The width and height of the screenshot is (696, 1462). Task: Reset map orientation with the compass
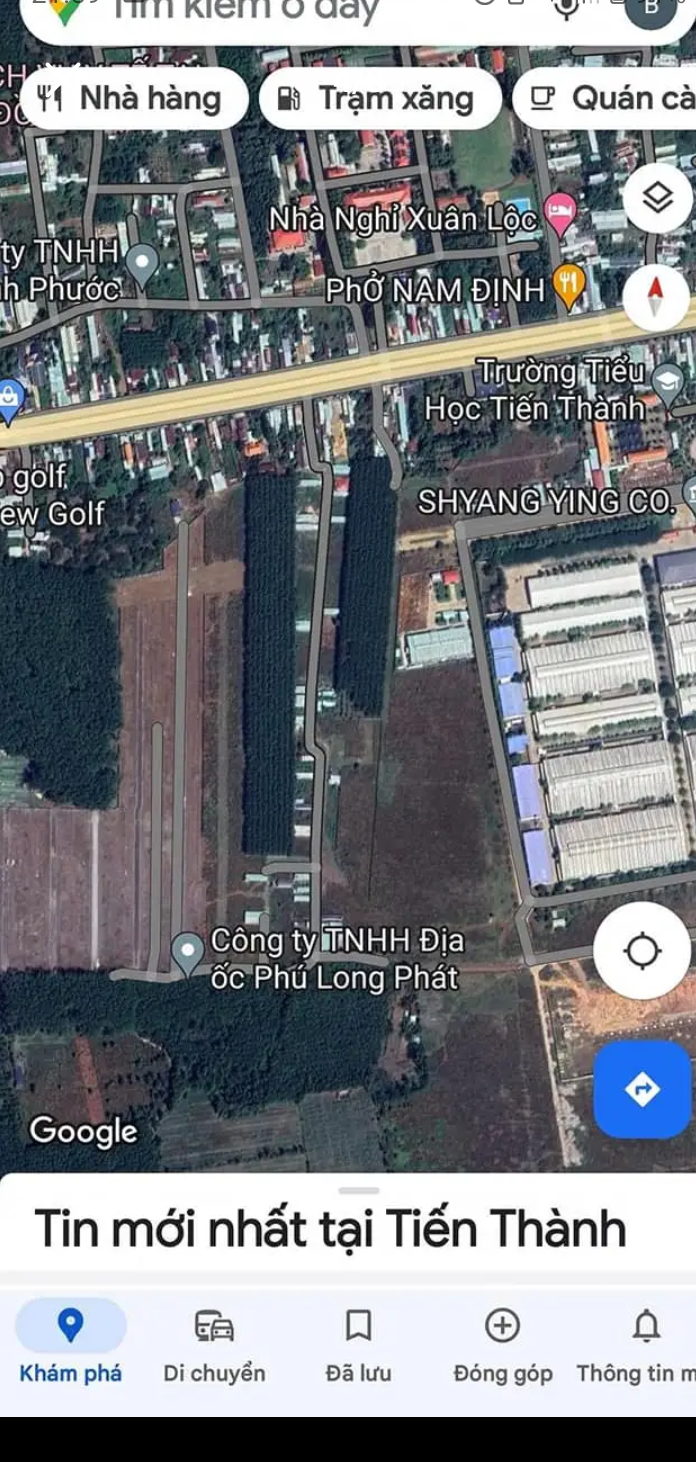coord(656,297)
